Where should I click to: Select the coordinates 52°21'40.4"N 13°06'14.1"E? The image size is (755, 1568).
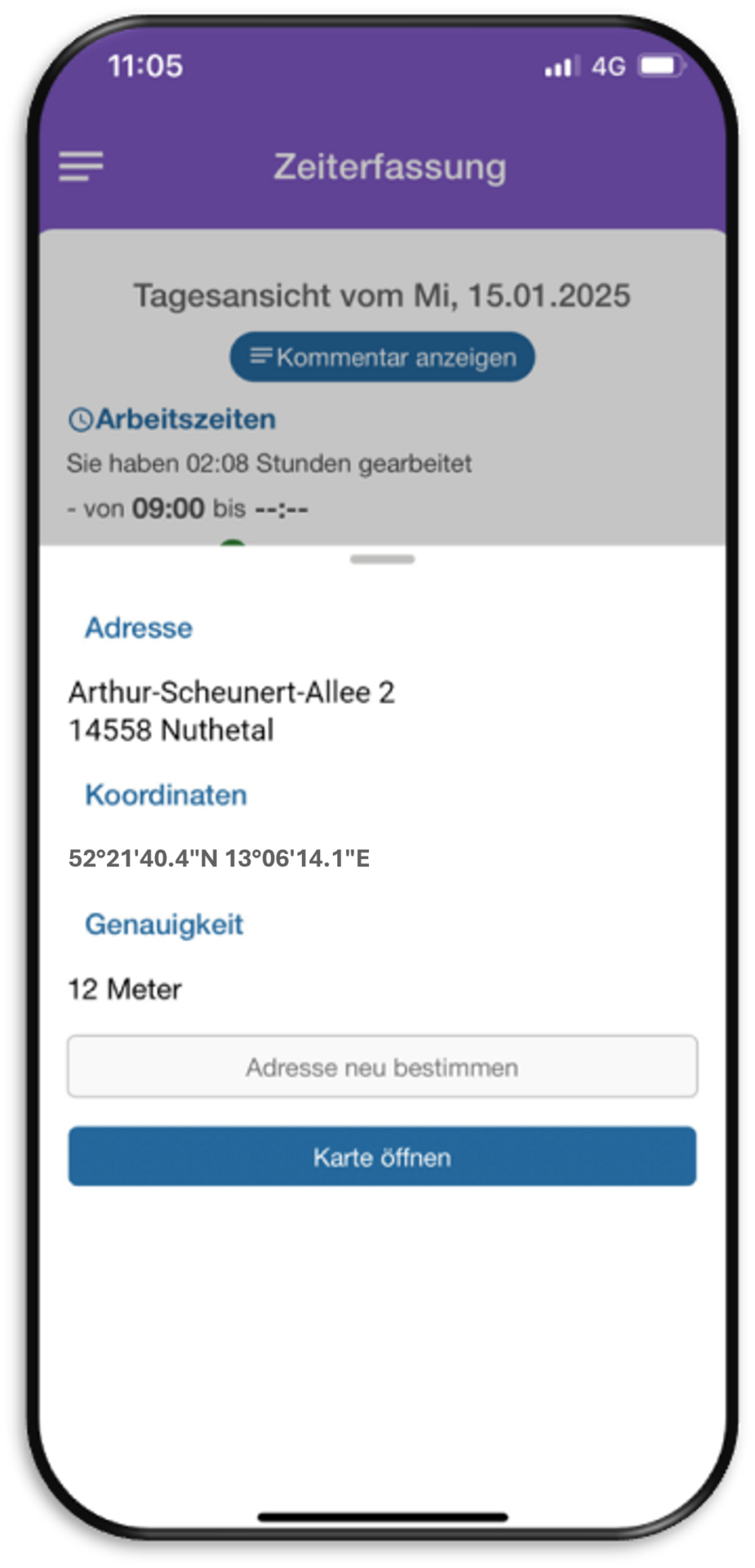click(x=218, y=859)
